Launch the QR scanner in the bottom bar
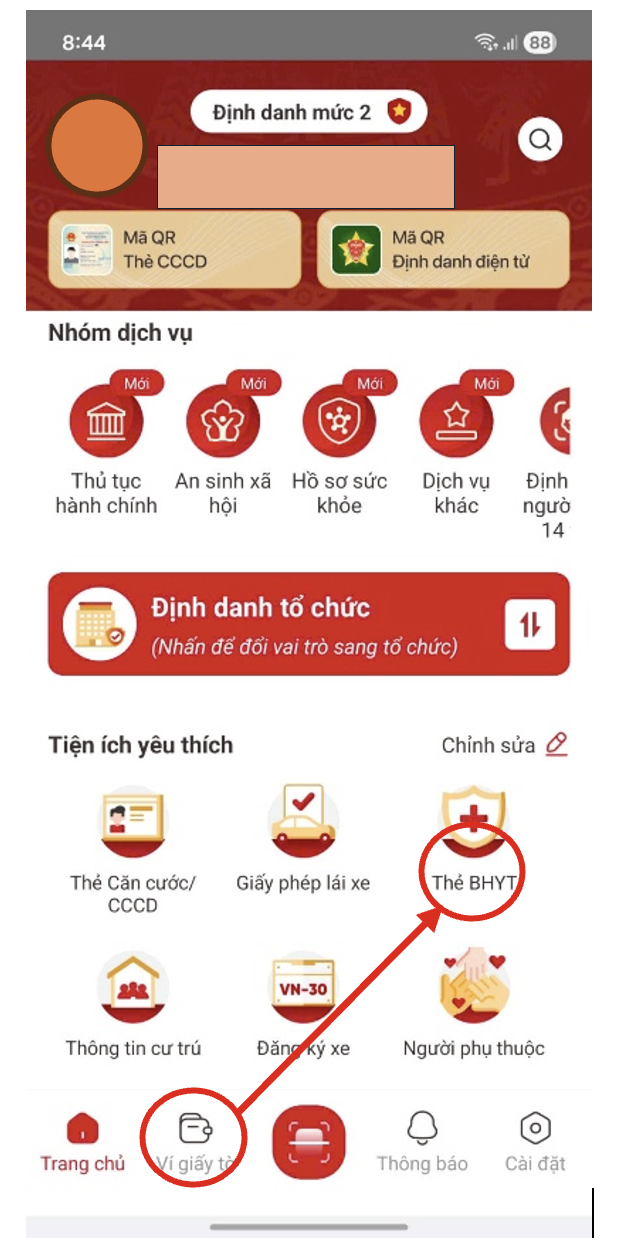 point(308,1141)
